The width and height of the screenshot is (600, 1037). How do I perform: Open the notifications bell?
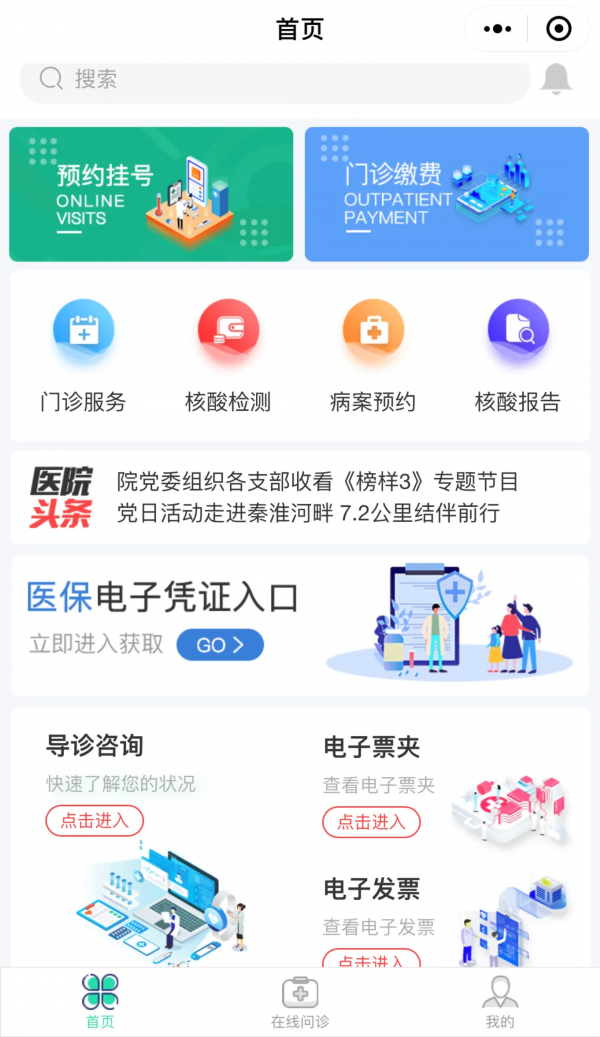(556, 79)
